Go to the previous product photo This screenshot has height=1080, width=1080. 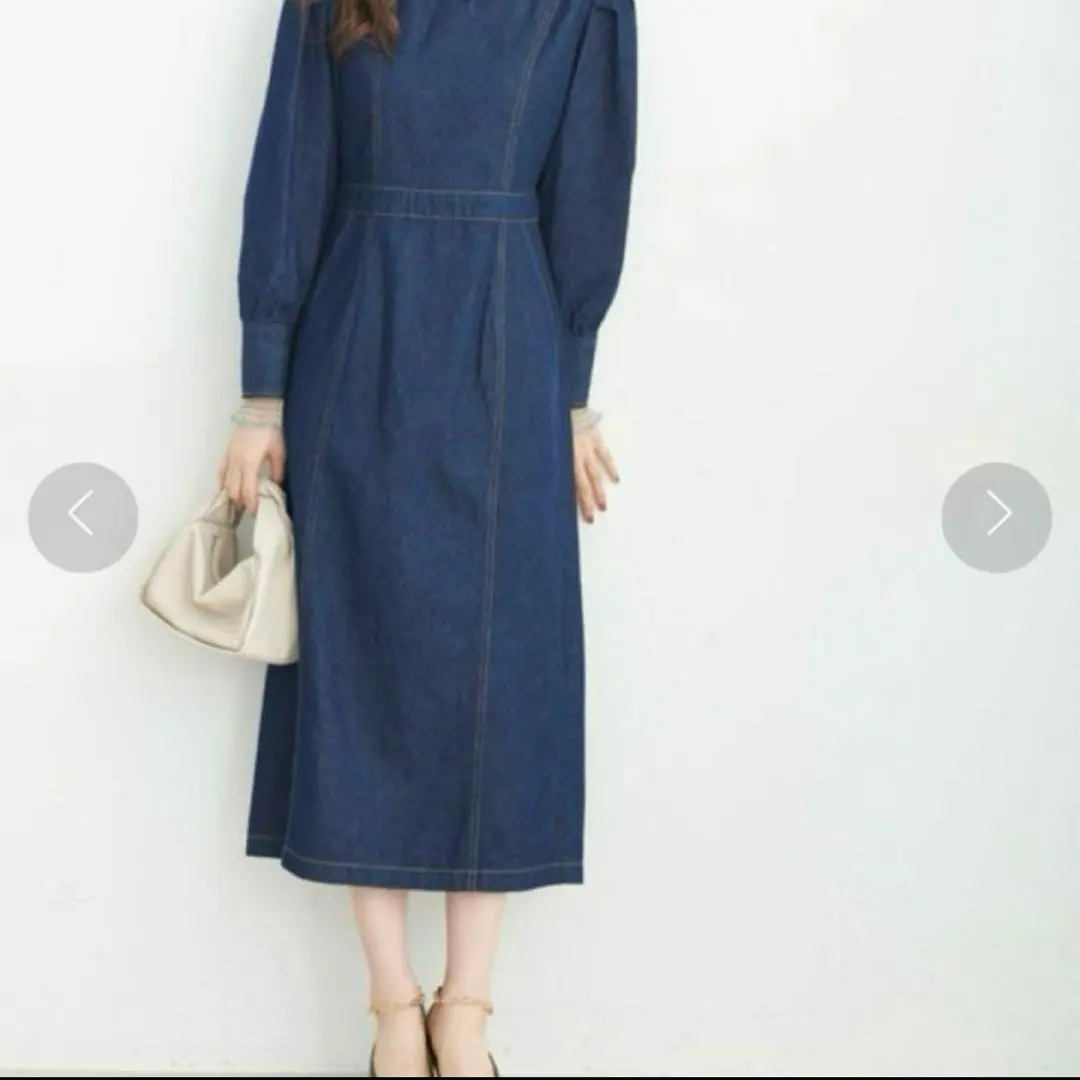(83, 517)
